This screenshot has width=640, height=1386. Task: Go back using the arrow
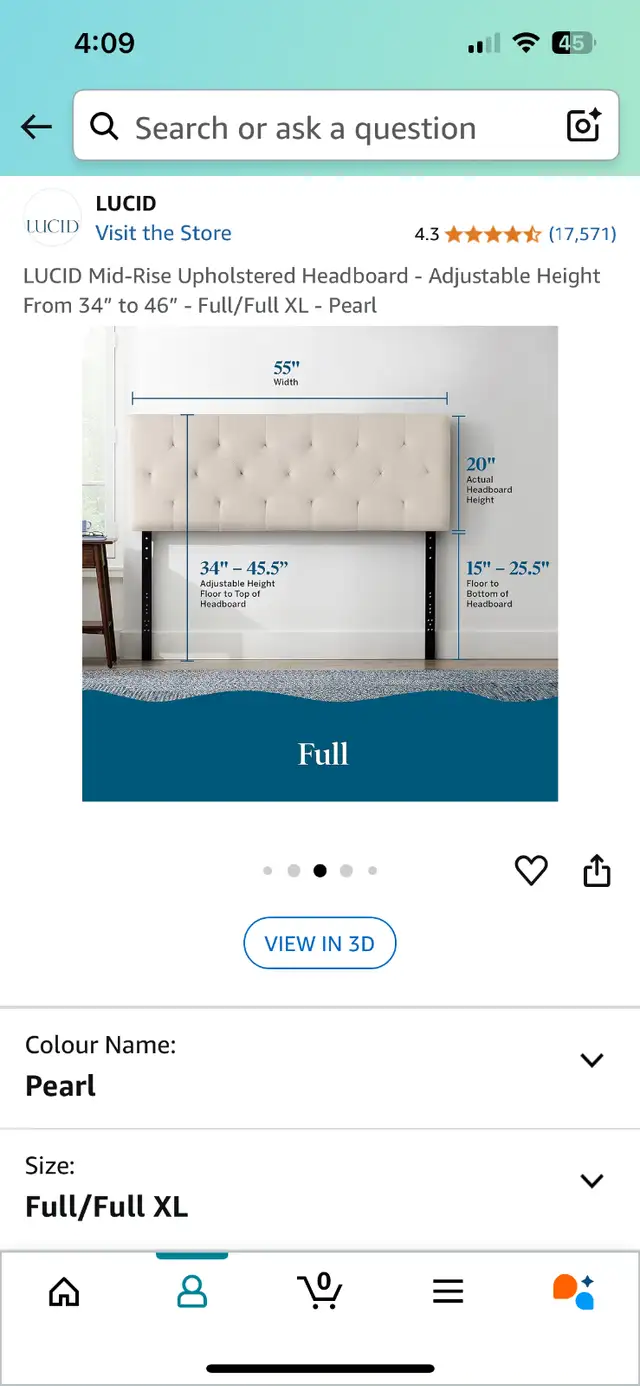coord(36,126)
